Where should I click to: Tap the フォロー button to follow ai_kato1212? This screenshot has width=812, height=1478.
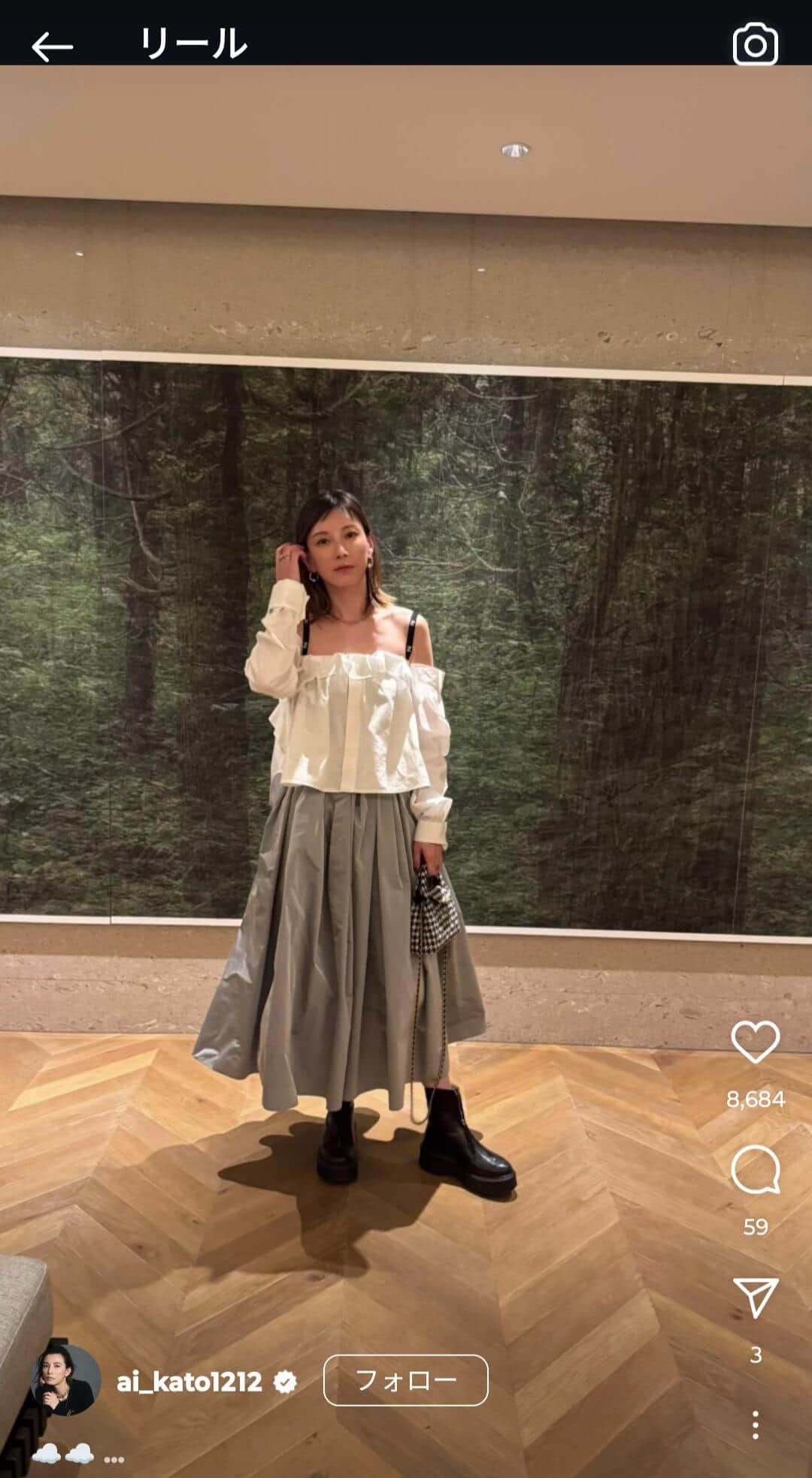pyautogui.click(x=405, y=1380)
